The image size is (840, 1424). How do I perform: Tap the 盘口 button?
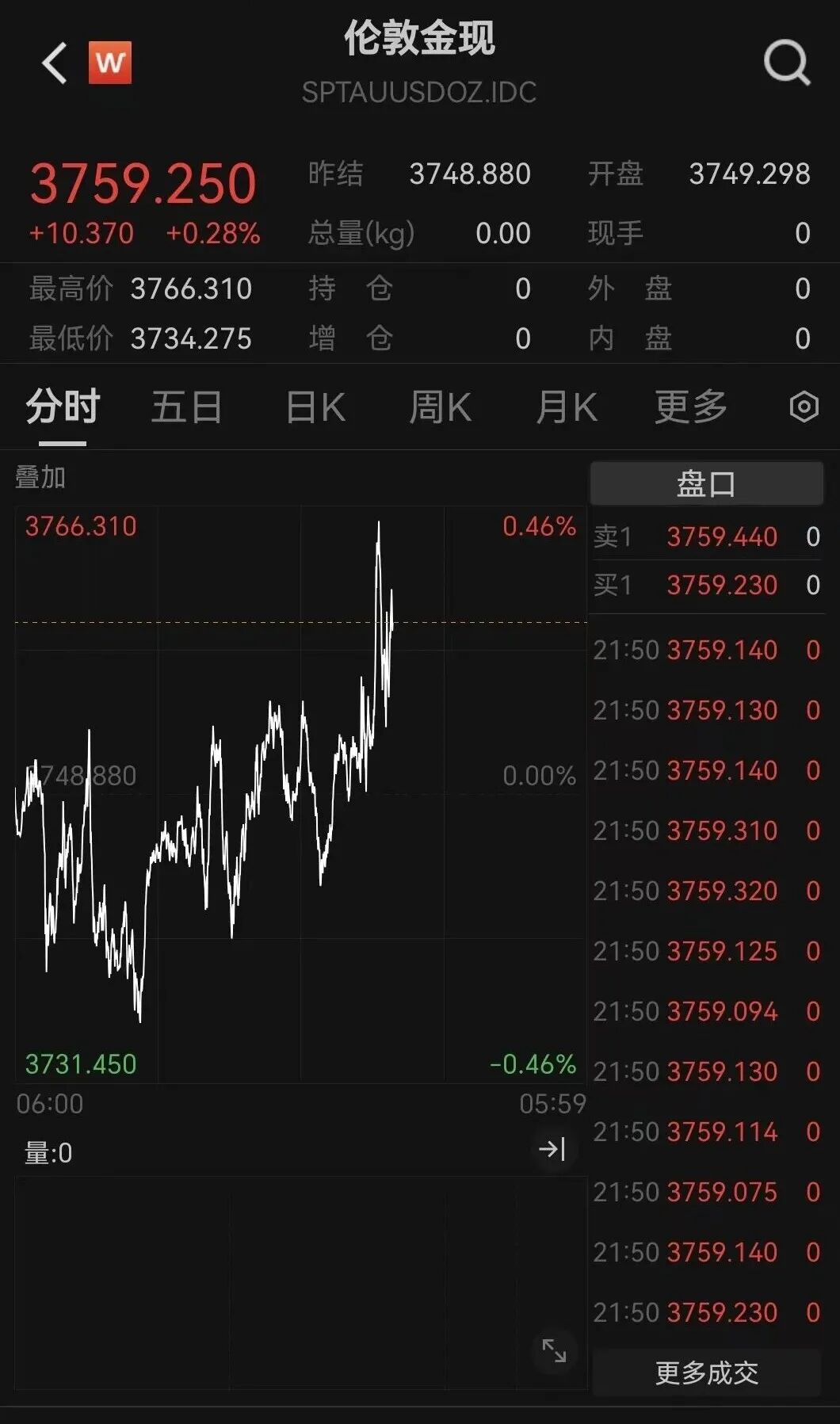coord(706,483)
